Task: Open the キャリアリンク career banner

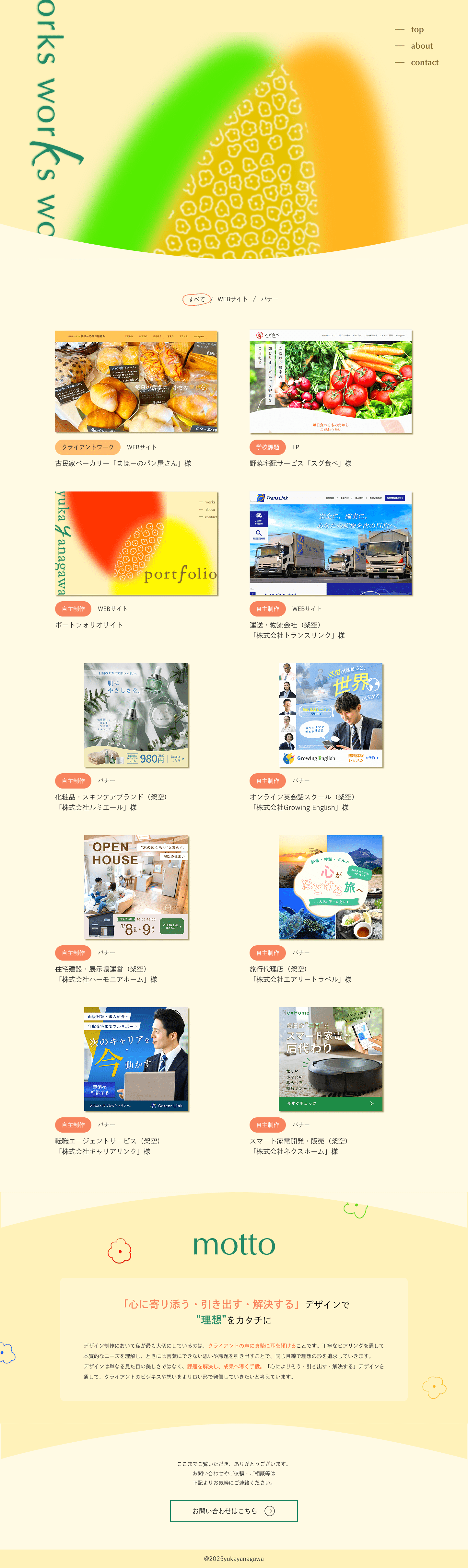Action: [136, 1058]
